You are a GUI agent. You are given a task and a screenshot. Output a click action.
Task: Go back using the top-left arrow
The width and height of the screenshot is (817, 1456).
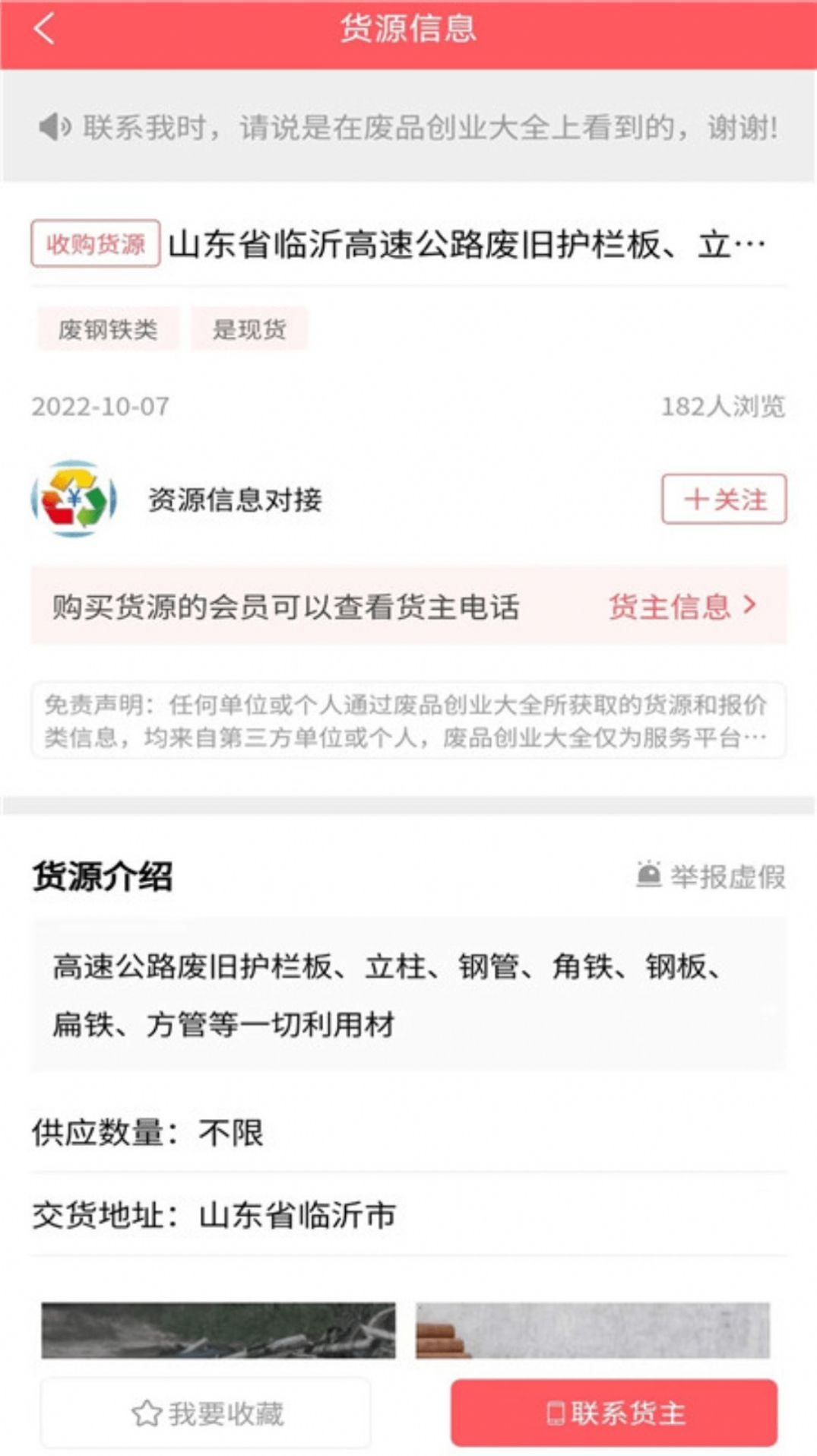point(44,30)
